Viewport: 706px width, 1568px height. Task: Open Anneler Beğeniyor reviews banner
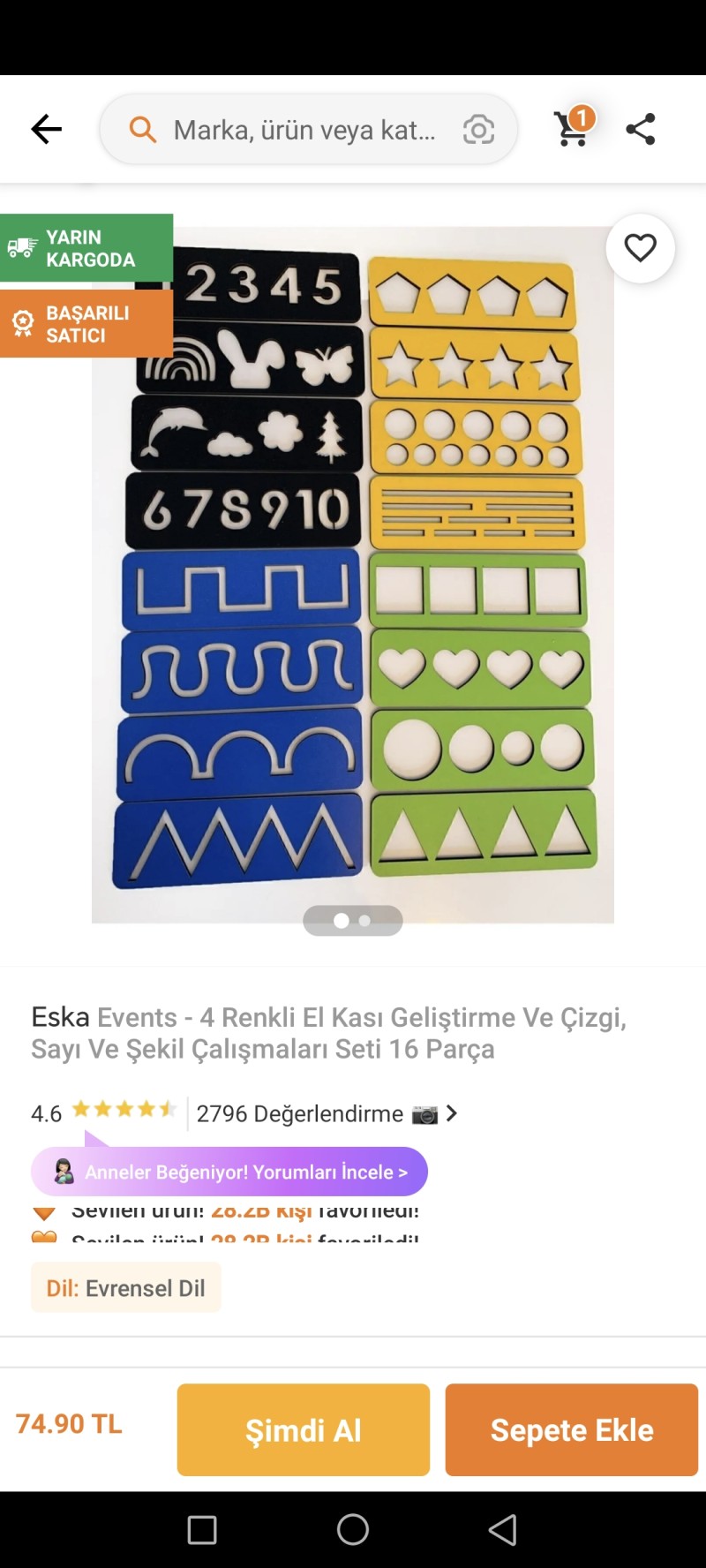(x=229, y=1172)
